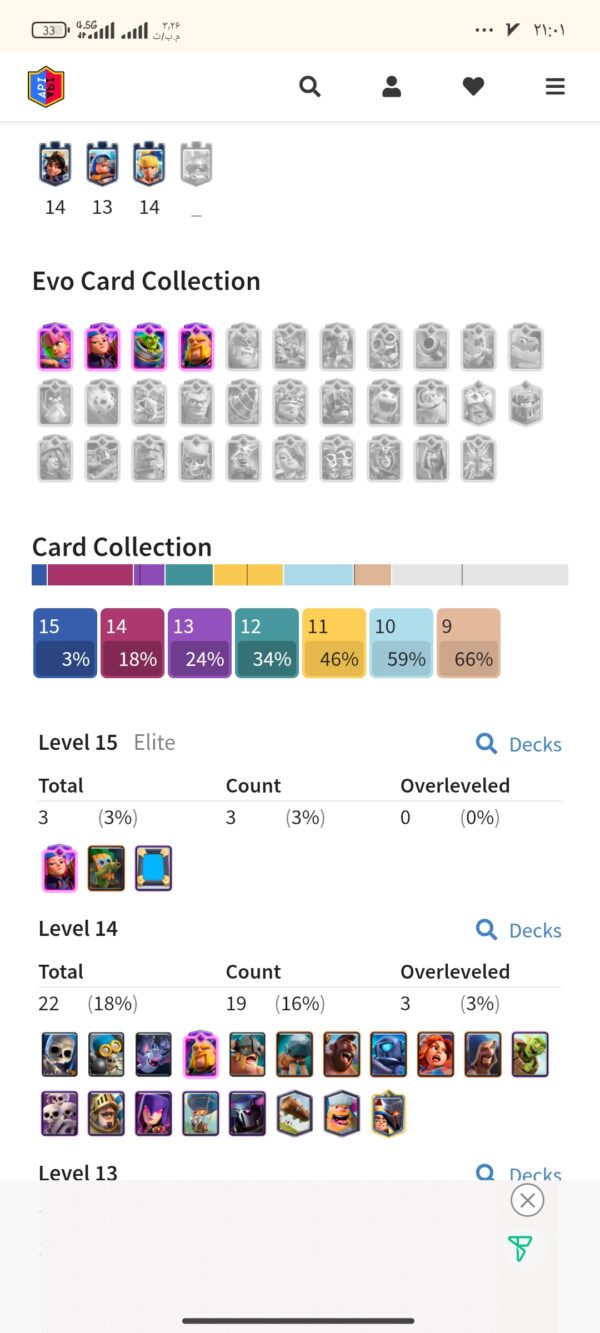Image resolution: width=600 pixels, height=1333 pixels.
Task: Open favorites heart icon
Action: point(473,87)
